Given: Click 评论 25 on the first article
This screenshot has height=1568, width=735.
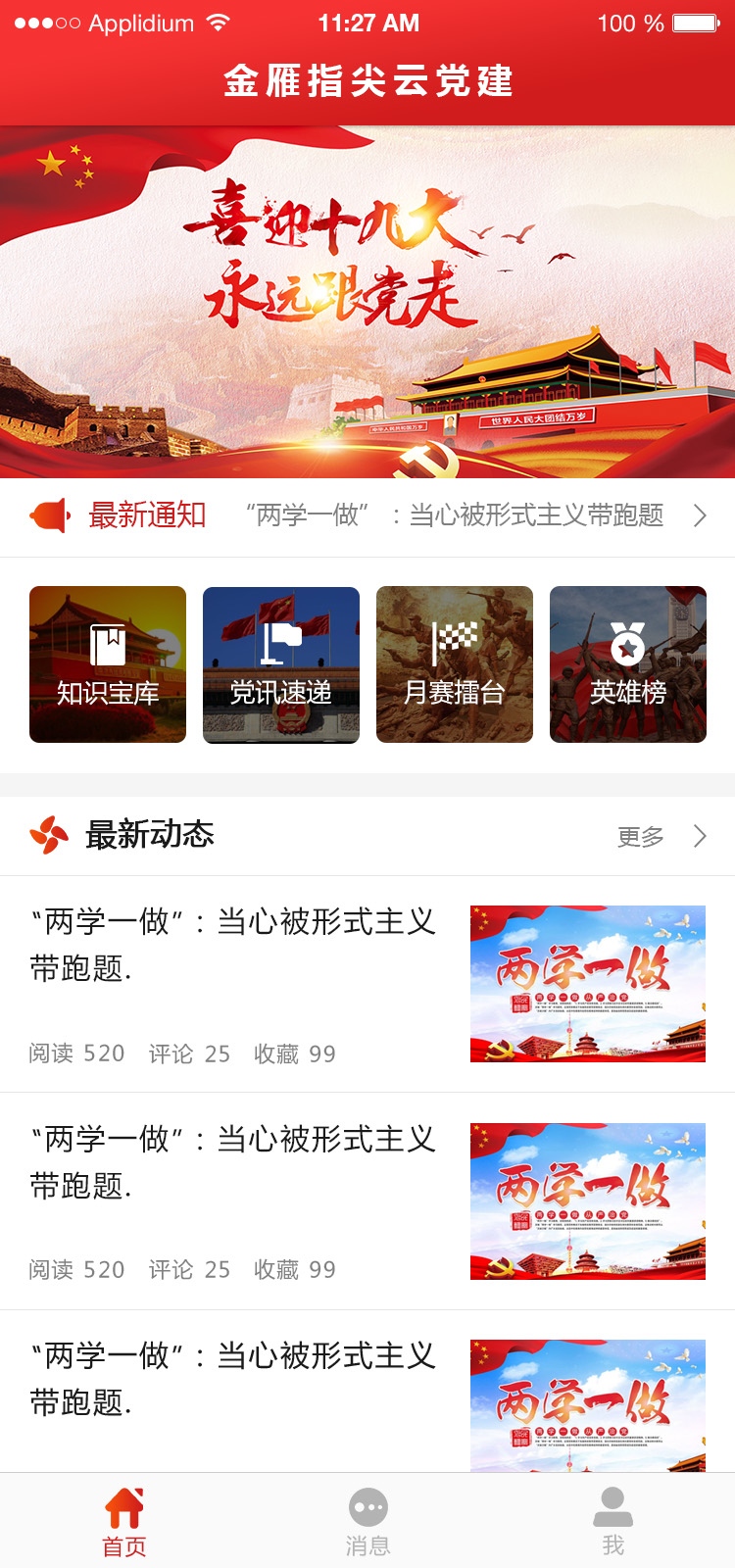Looking at the screenshot, I should pos(189,1053).
